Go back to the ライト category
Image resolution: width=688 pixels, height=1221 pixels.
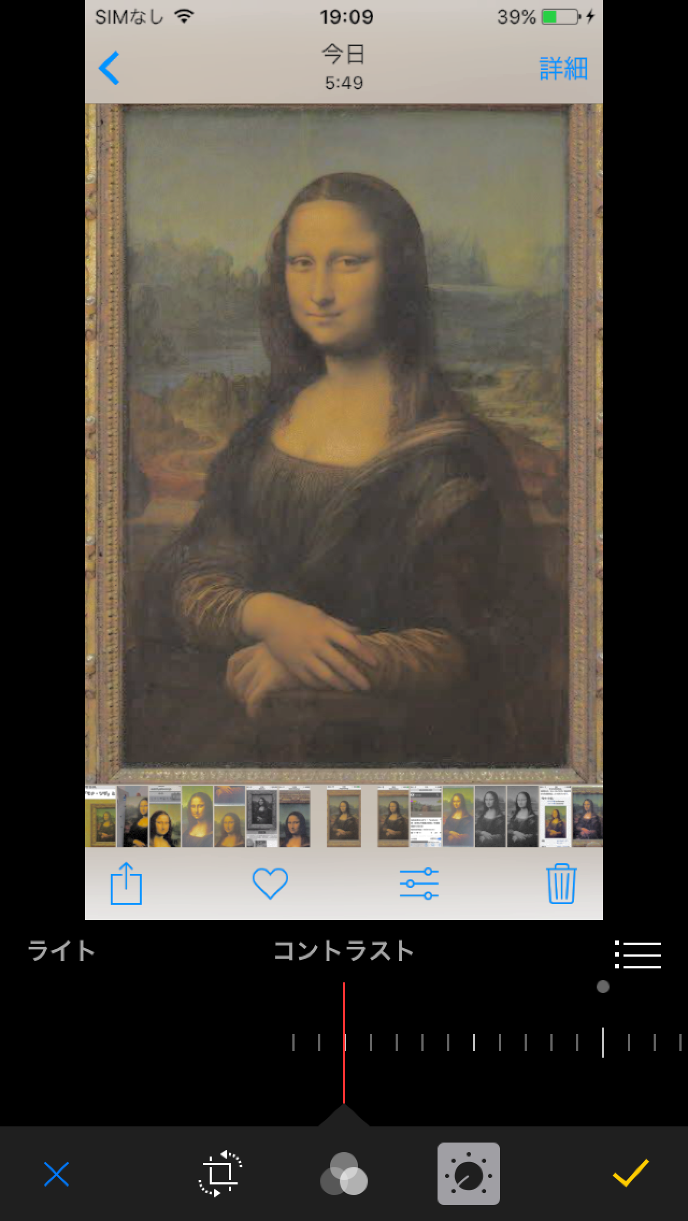pyautogui.click(x=62, y=950)
